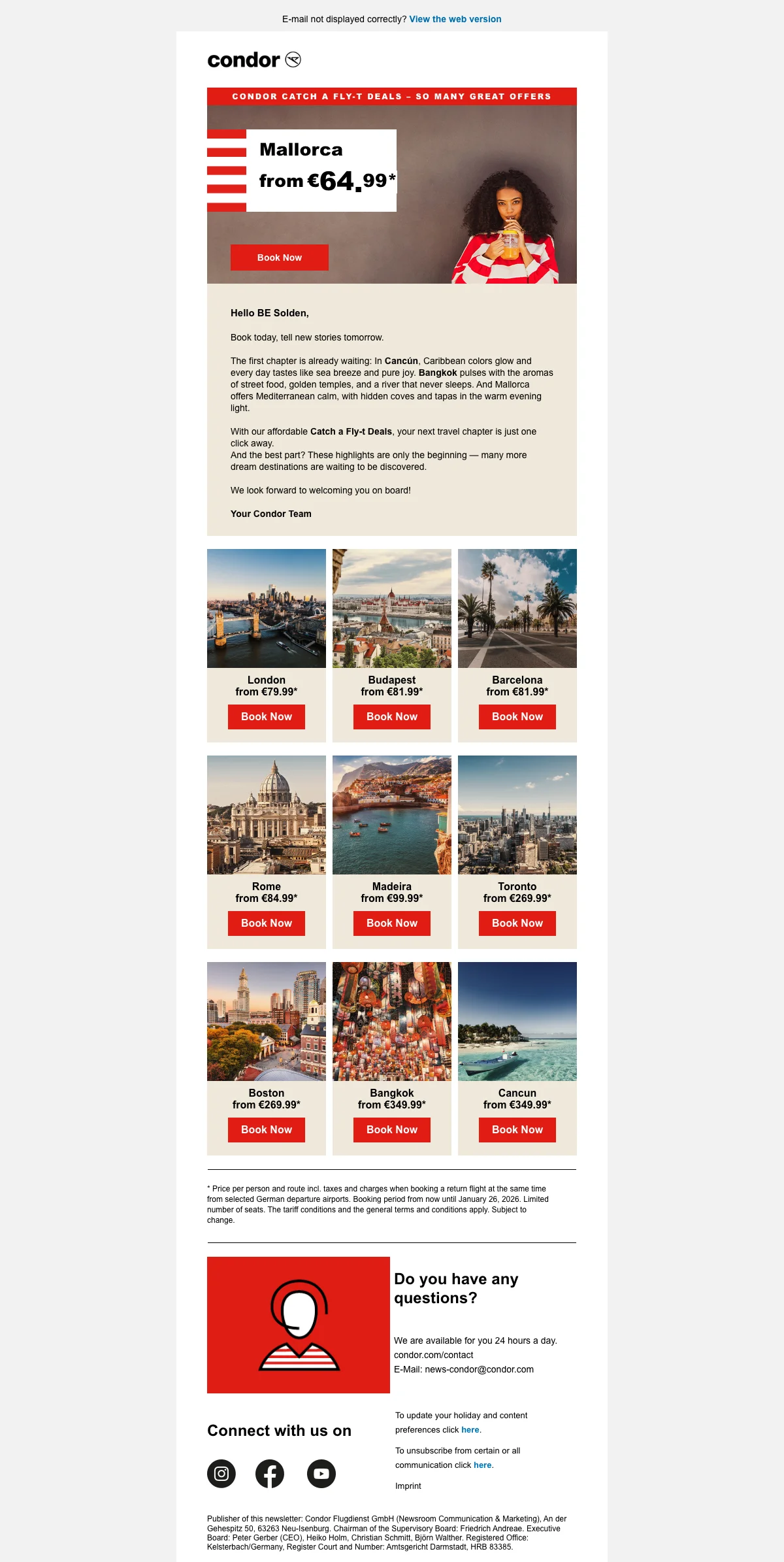Tap Book Now under Madeira
The image size is (784, 1562).
coord(391,923)
